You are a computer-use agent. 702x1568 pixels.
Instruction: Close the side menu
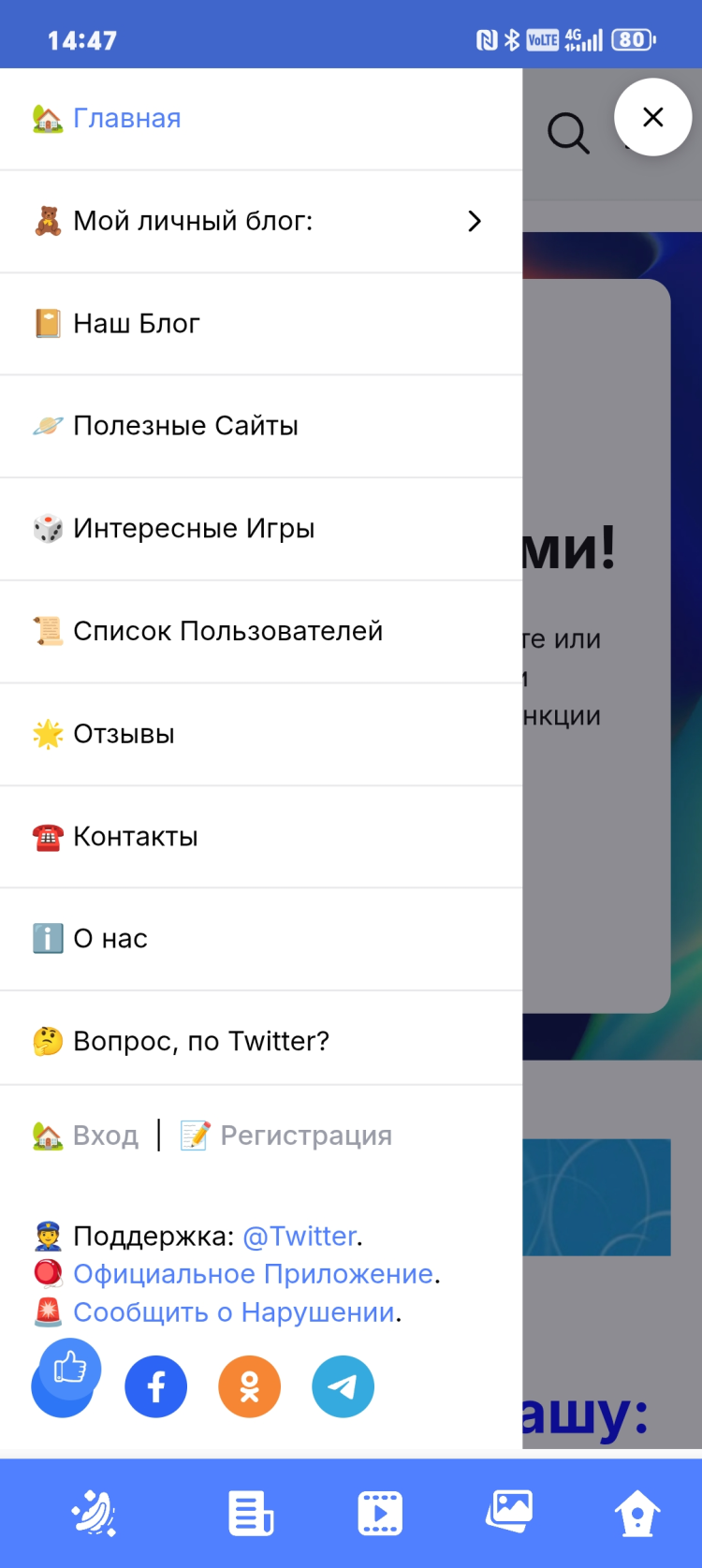652,117
